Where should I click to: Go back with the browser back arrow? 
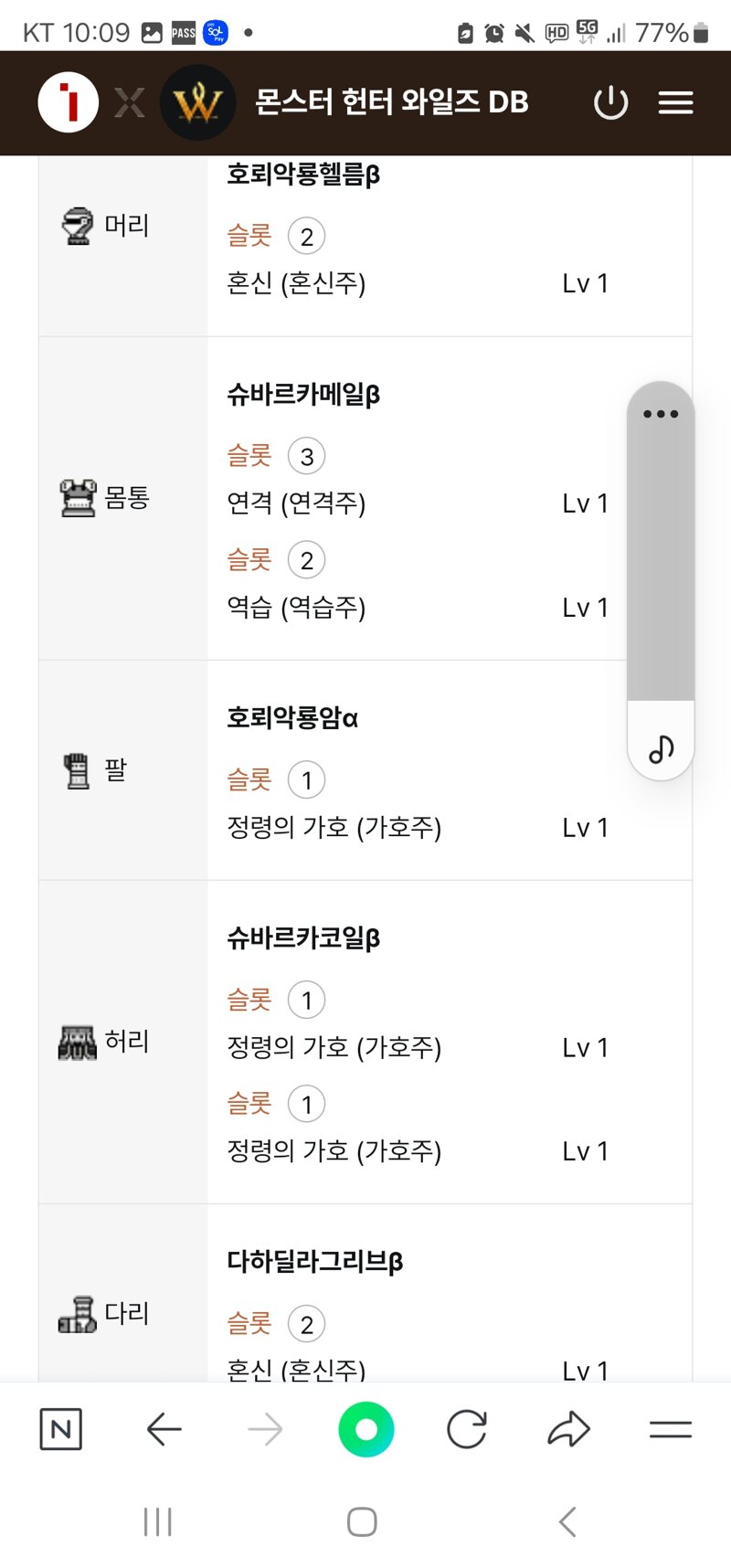click(x=164, y=1429)
